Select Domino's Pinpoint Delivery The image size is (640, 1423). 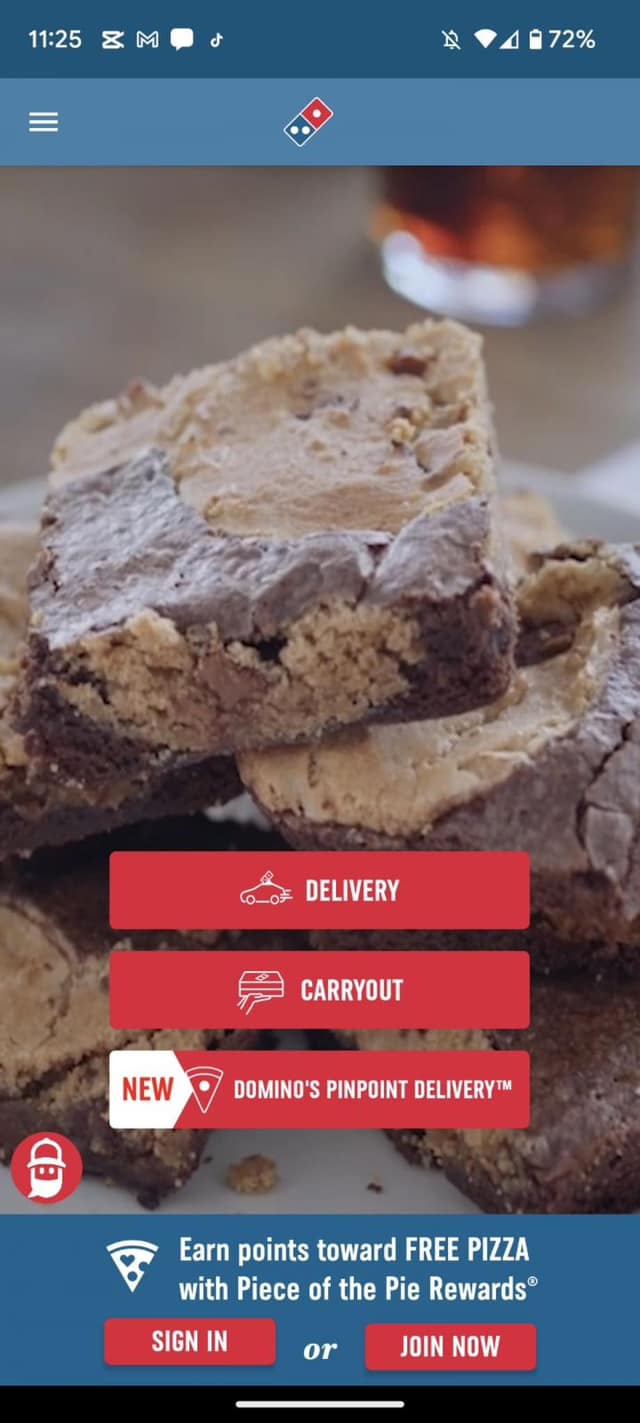pos(319,1089)
